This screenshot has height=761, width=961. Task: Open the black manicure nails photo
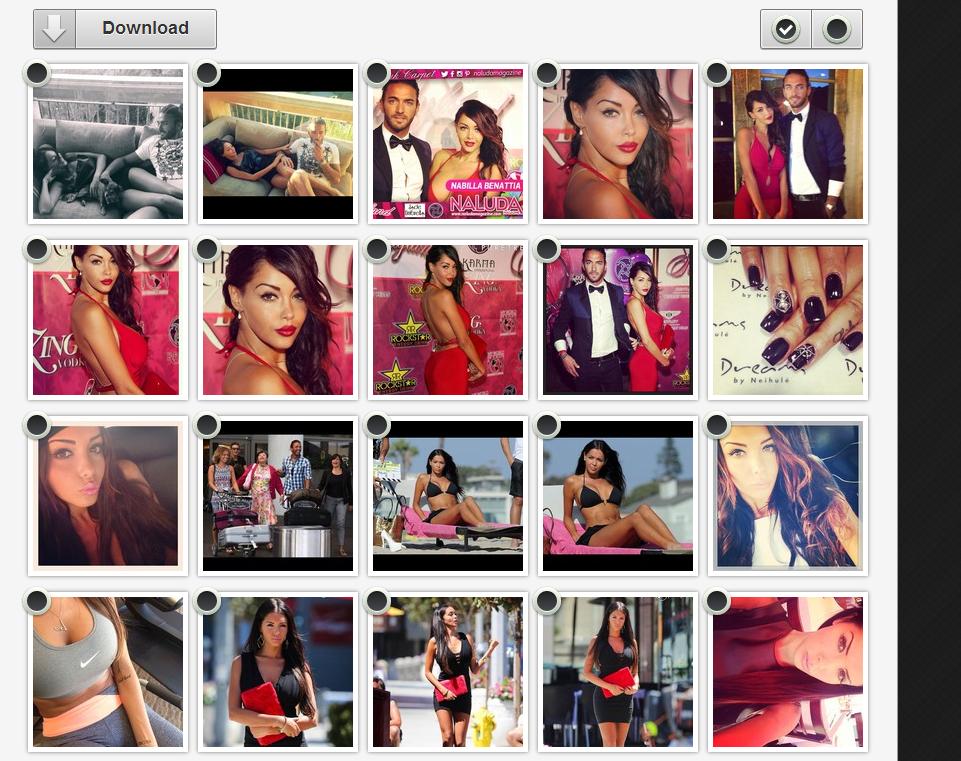click(x=788, y=320)
